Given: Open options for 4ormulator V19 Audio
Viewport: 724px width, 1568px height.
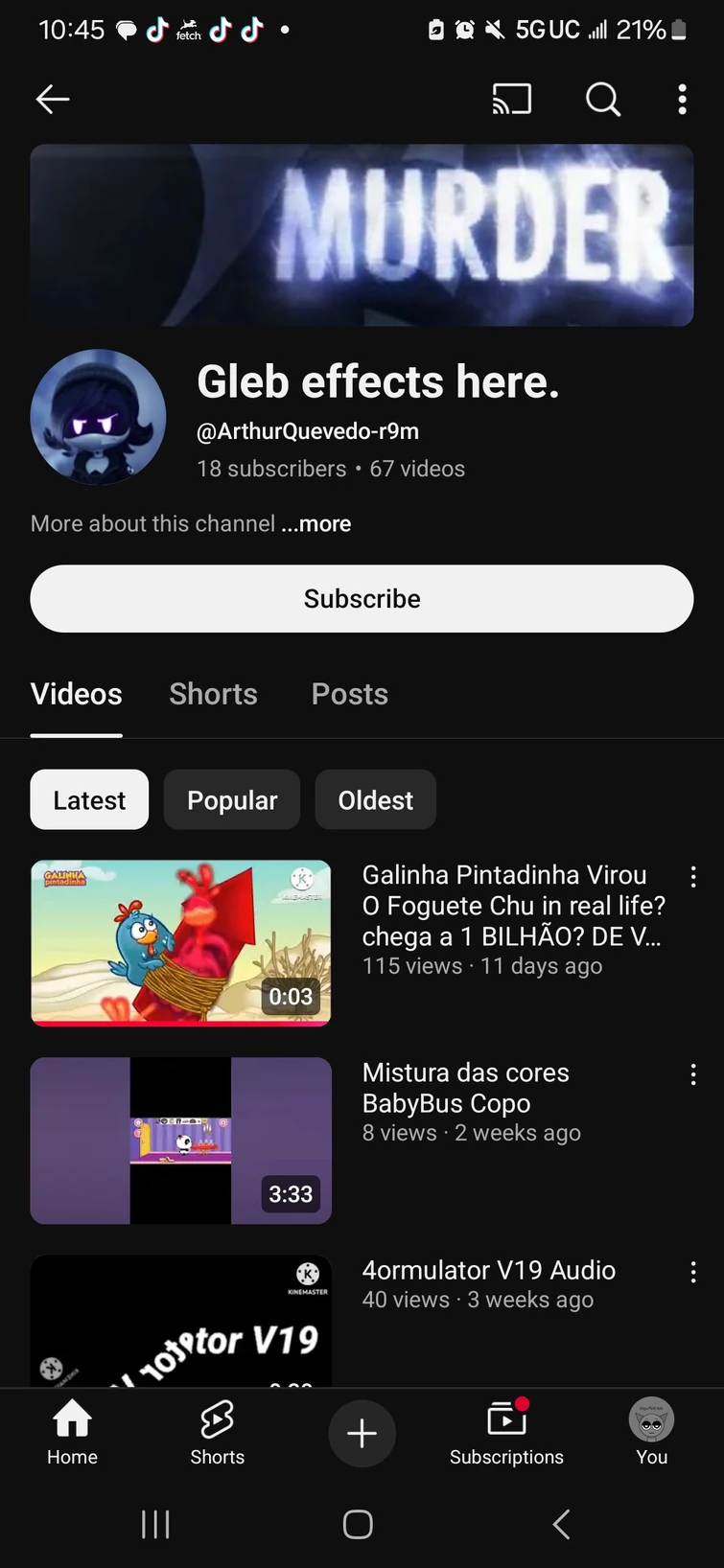Looking at the screenshot, I should point(692,1272).
